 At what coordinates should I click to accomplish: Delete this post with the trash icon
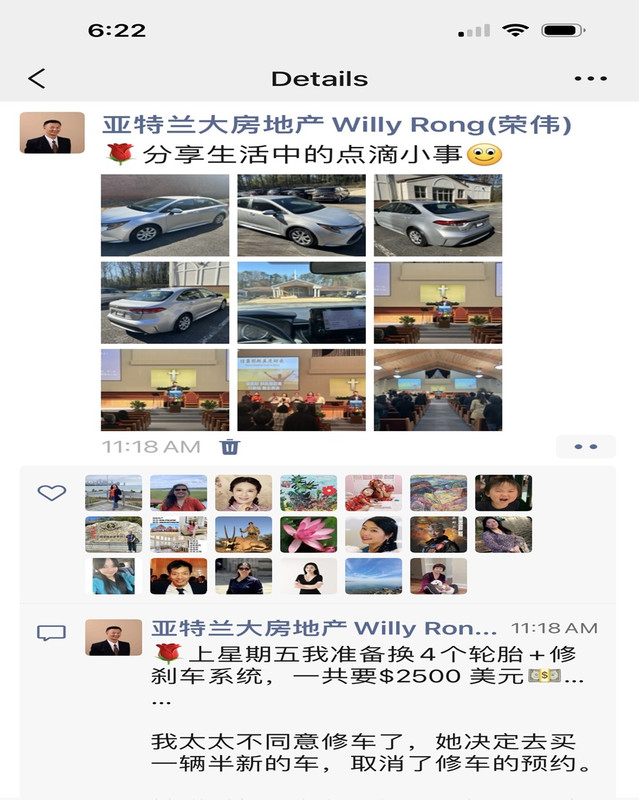230,446
